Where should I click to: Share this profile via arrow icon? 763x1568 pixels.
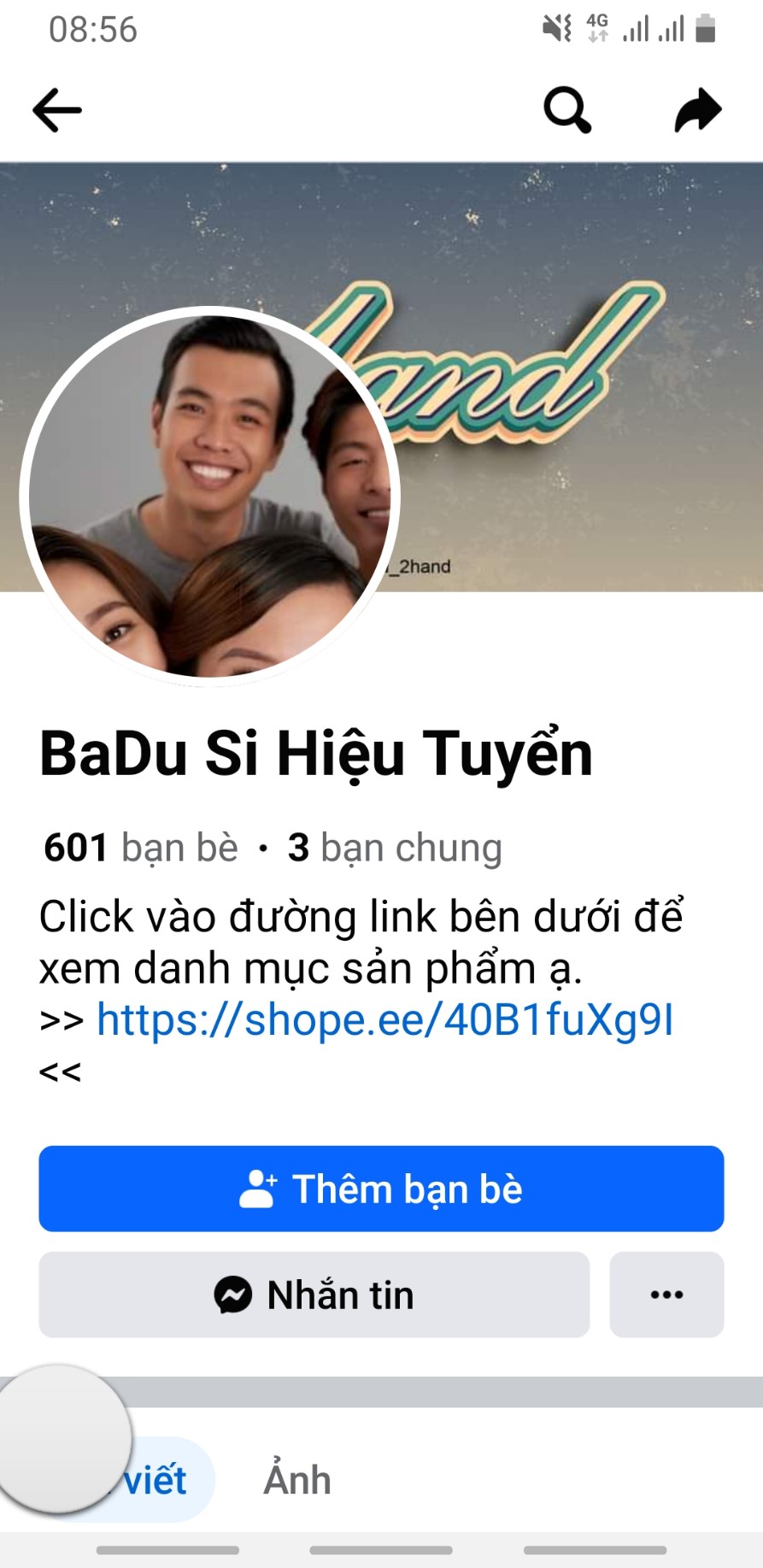tap(698, 110)
